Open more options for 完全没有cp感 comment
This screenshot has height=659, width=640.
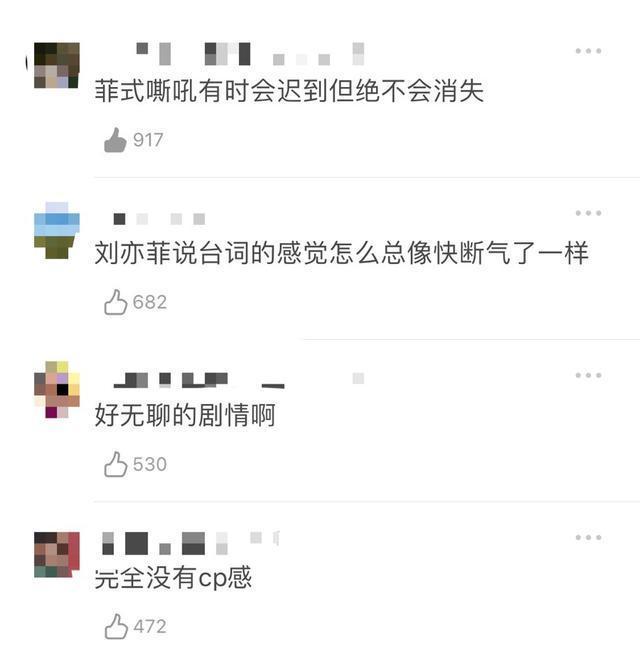588,538
